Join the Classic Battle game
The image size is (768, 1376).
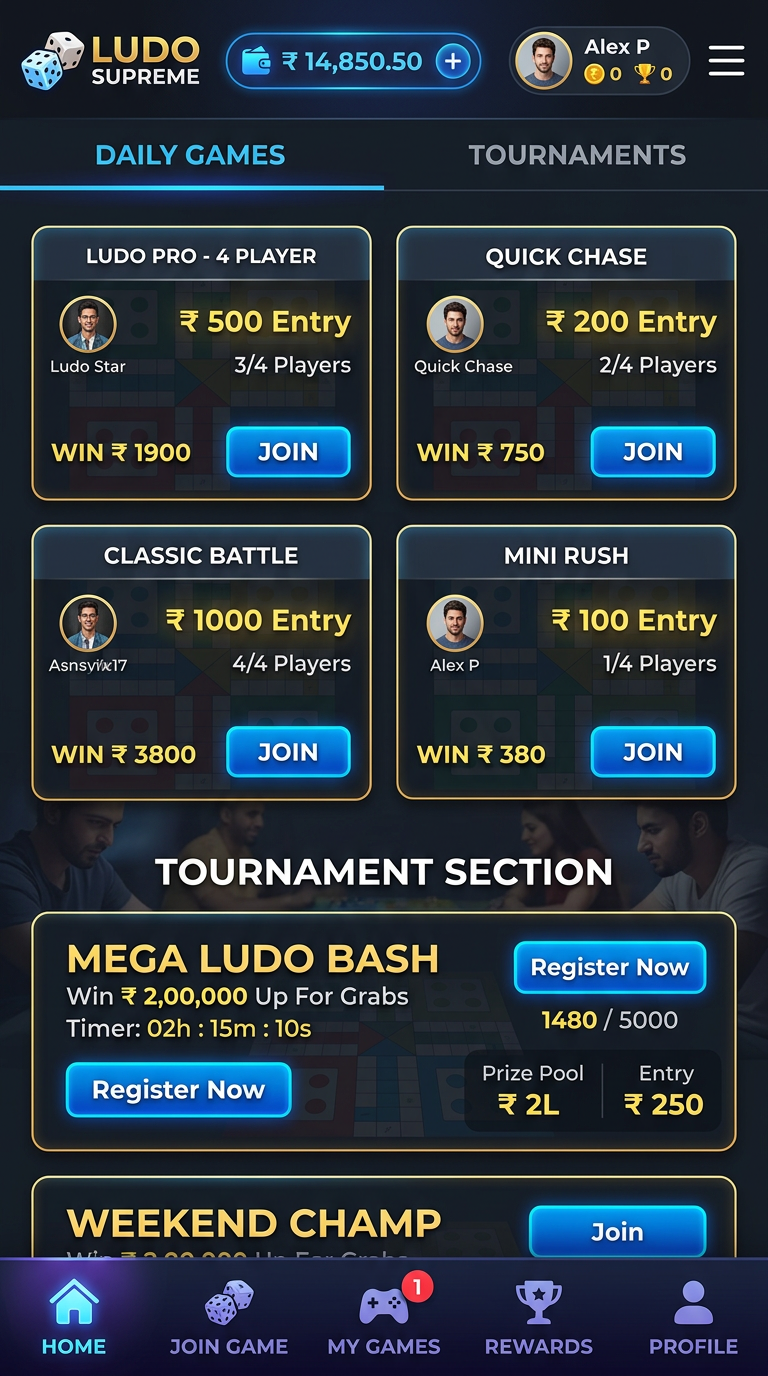click(x=288, y=752)
